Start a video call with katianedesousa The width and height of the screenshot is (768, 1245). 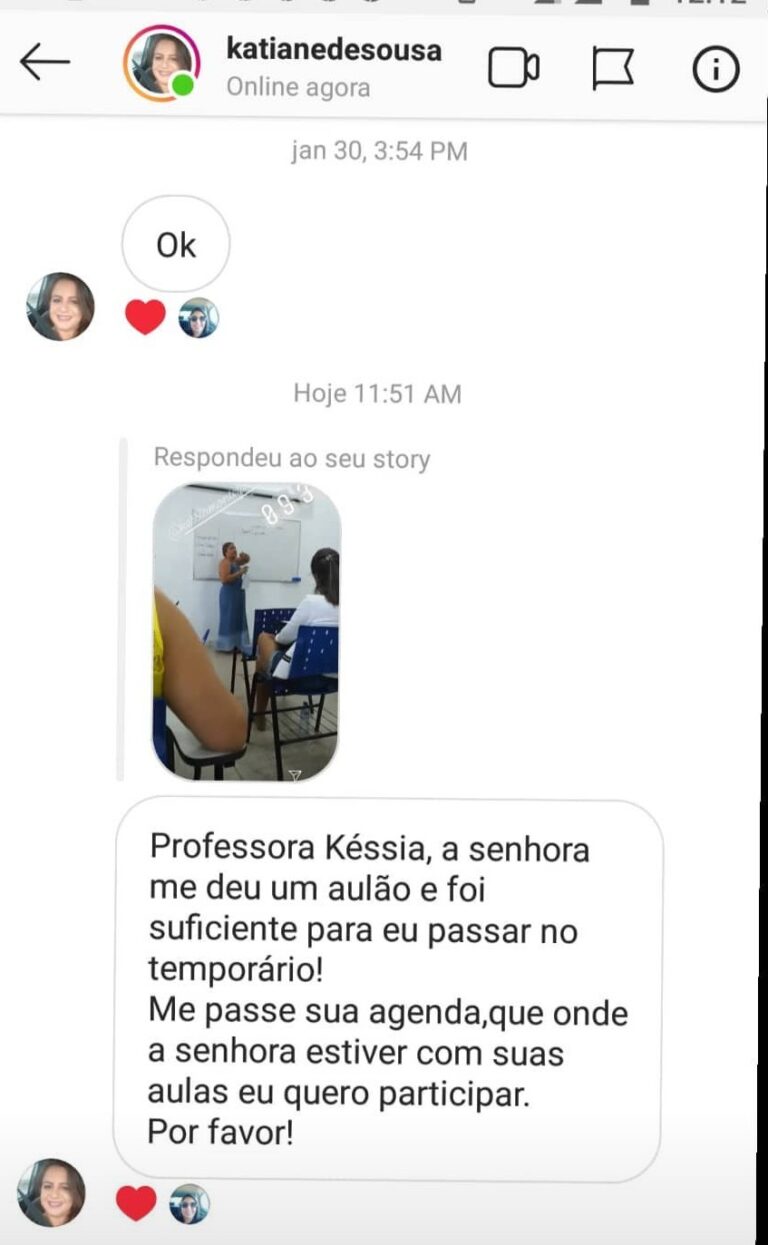pyautogui.click(x=514, y=68)
